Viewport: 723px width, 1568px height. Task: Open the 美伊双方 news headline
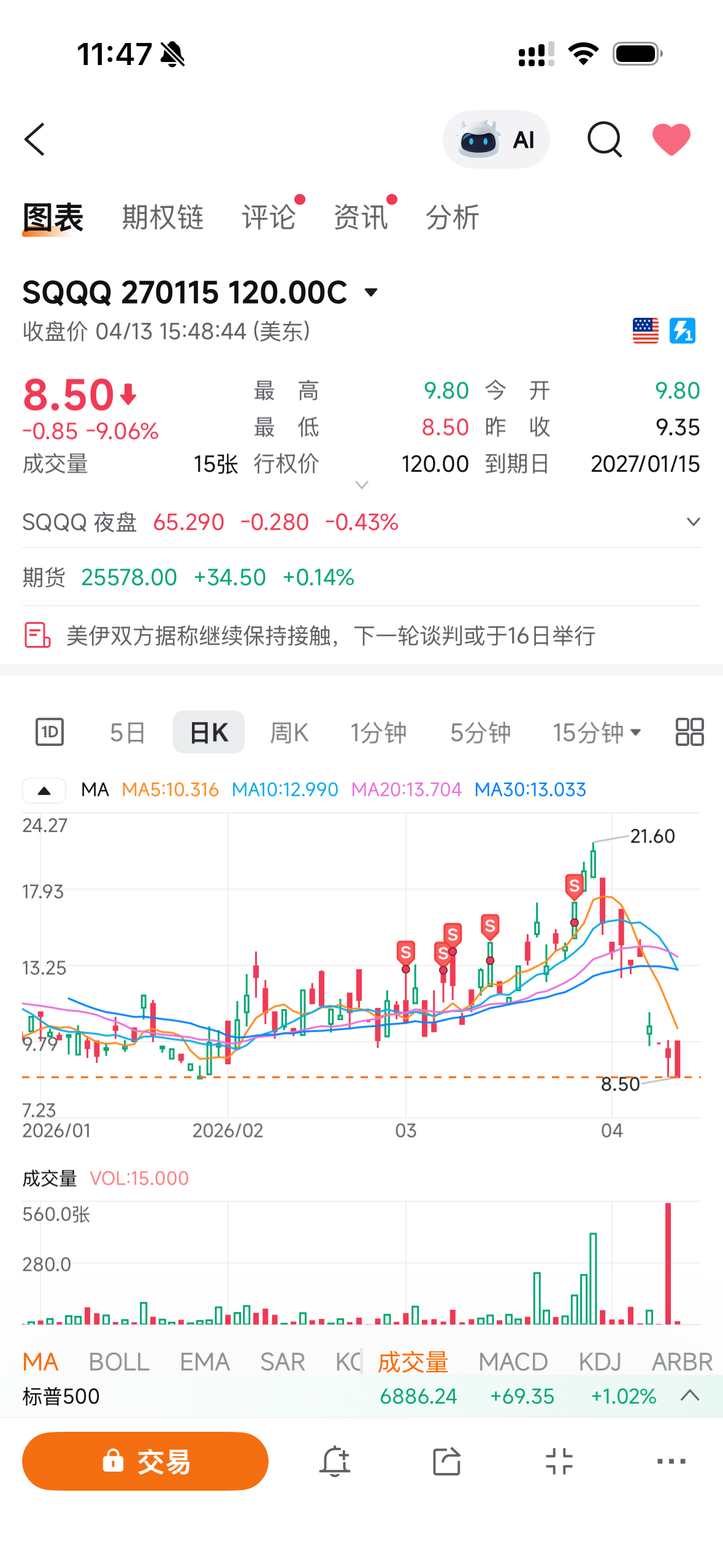click(331, 636)
